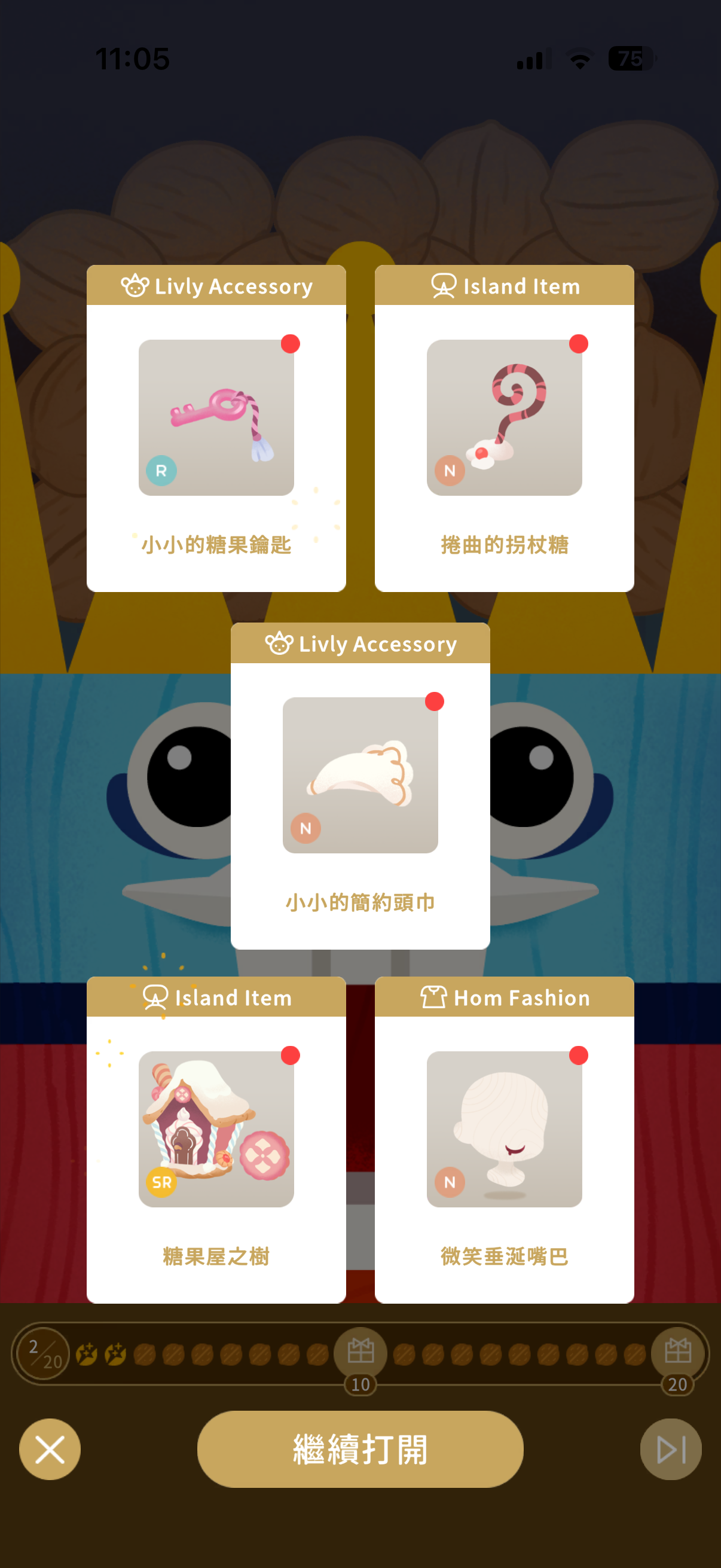
Task: Tap the gift box at milestone 20
Action: [677, 1353]
